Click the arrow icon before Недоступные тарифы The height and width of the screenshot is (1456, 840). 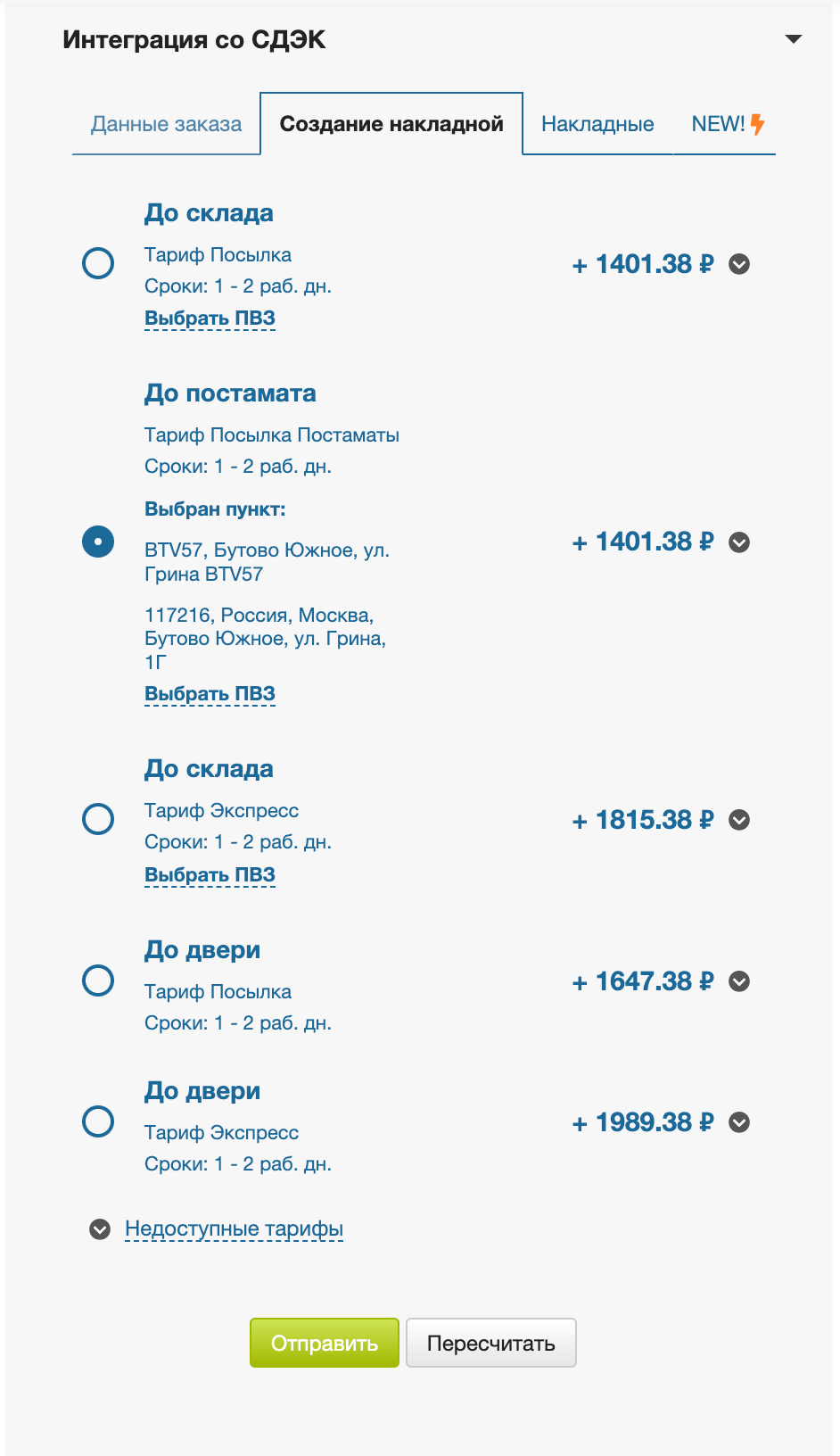tap(98, 1228)
